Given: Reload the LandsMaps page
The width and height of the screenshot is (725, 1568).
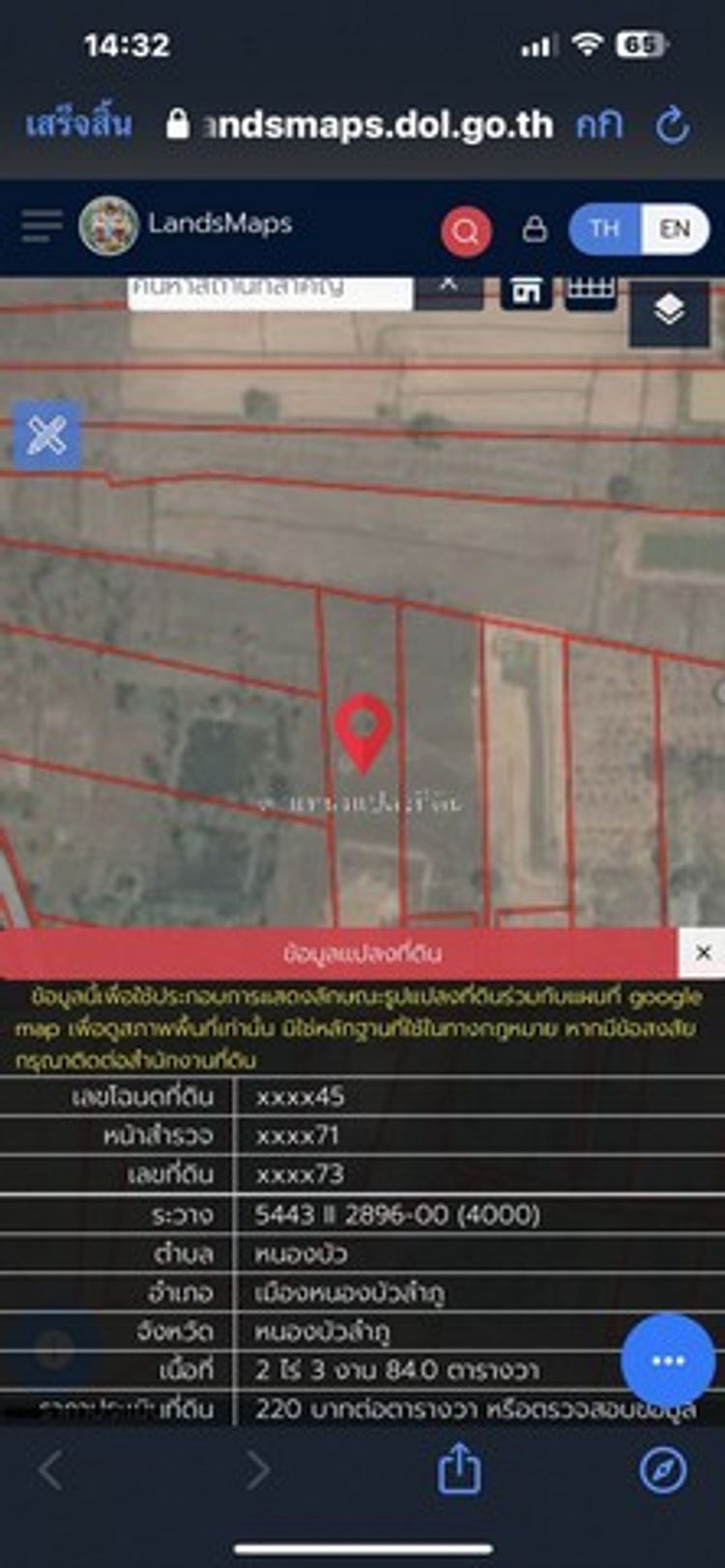Looking at the screenshot, I should coord(673,126).
